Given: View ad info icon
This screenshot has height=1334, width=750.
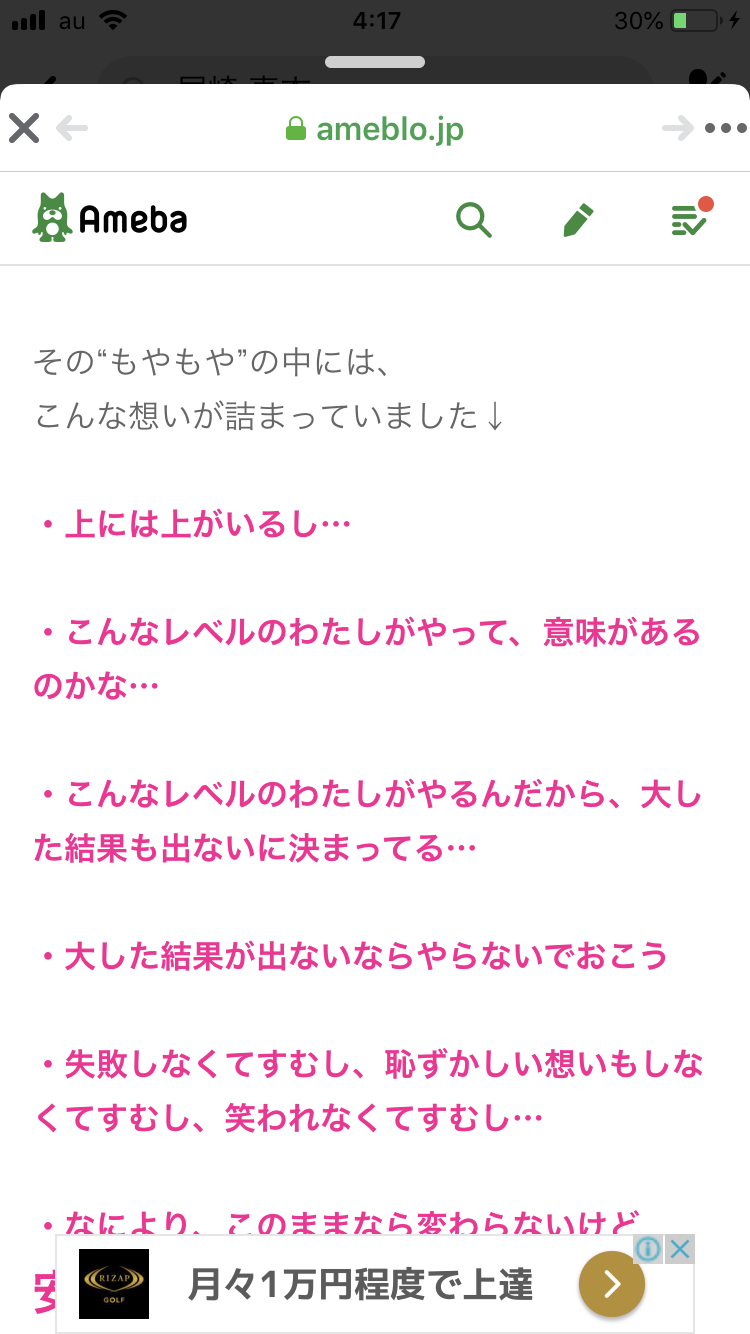Looking at the screenshot, I should (x=649, y=1248).
